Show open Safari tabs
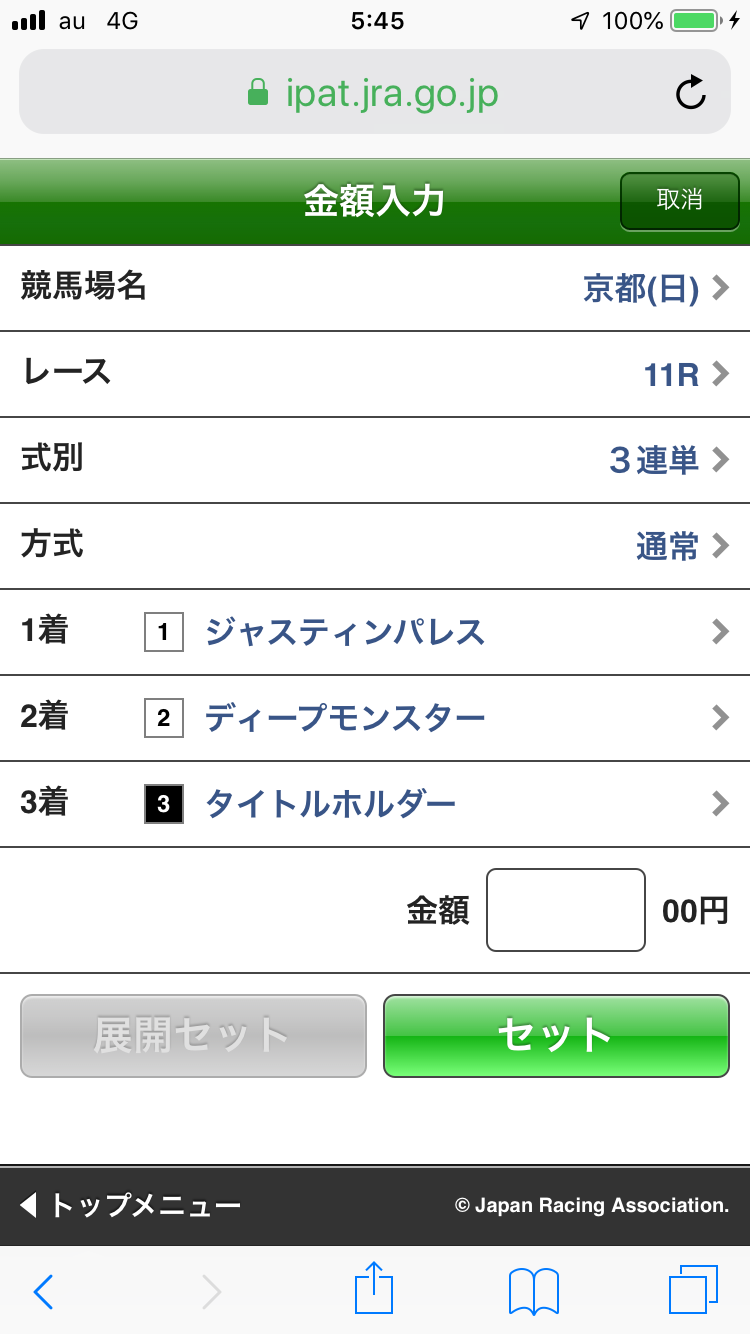The image size is (750, 1334). click(x=692, y=1290)
